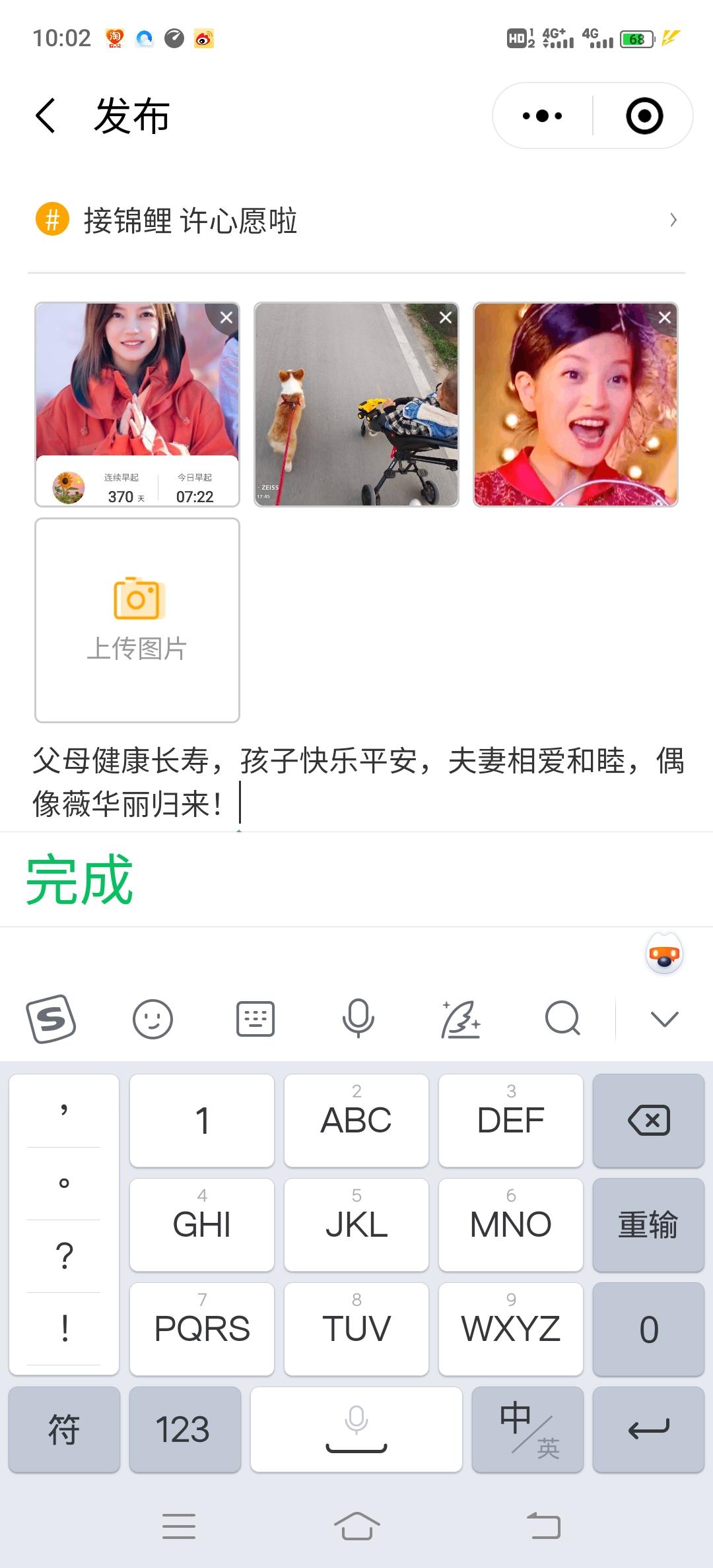Remove the corgi and stroller photo

pos(446,317)
